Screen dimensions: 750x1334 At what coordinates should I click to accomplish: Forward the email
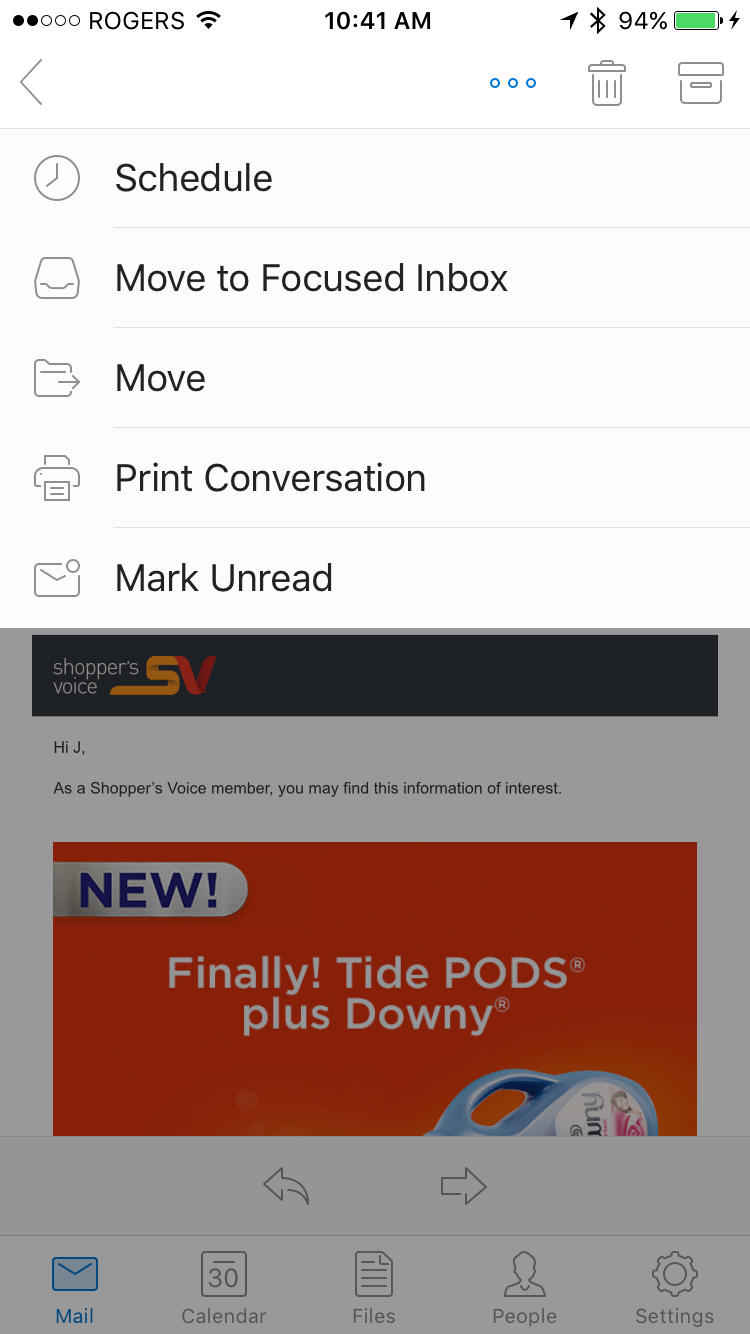coord(463,1186)
